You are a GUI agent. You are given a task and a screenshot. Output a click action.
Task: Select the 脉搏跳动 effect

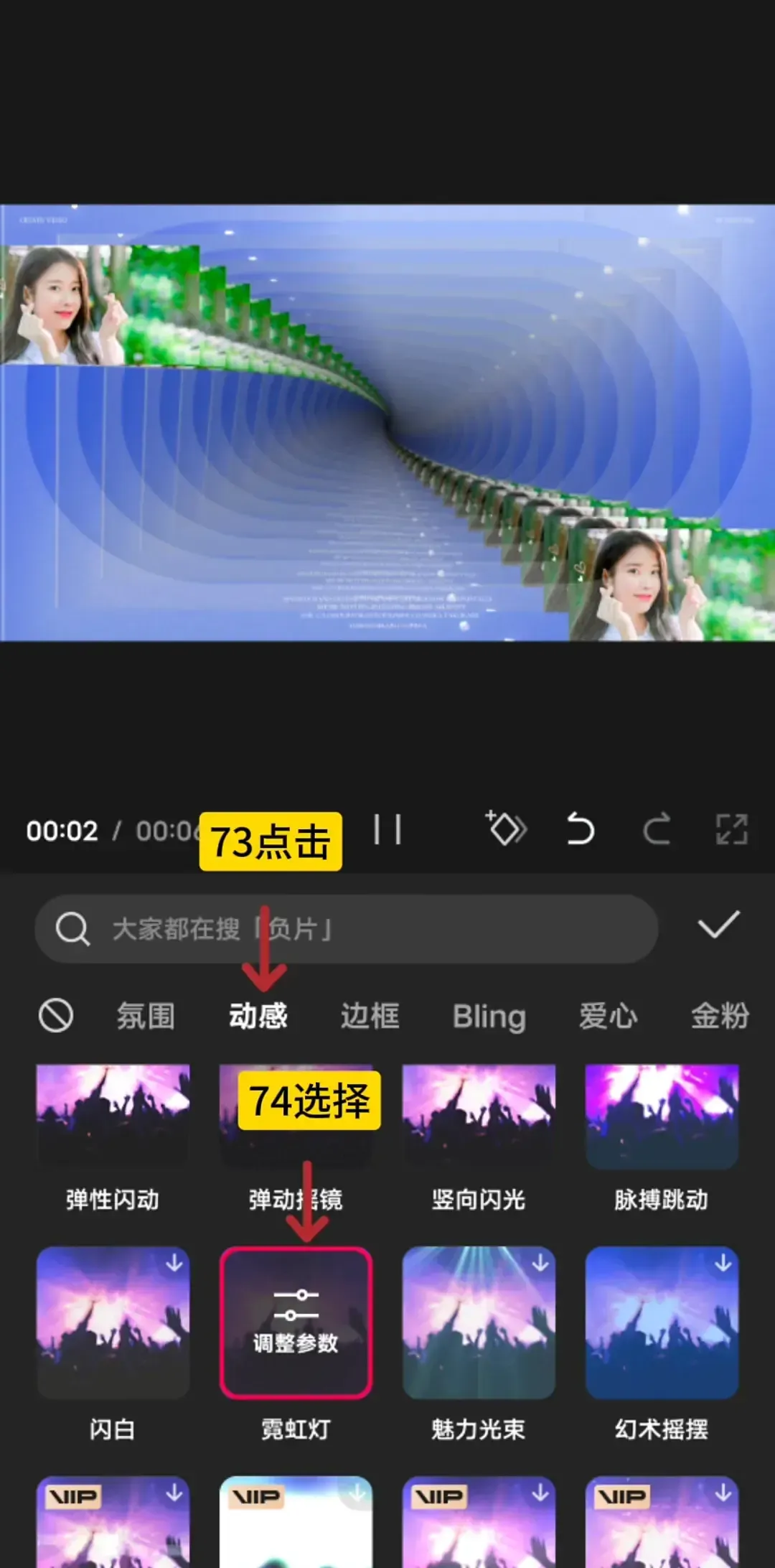(x=662, y=1116)
